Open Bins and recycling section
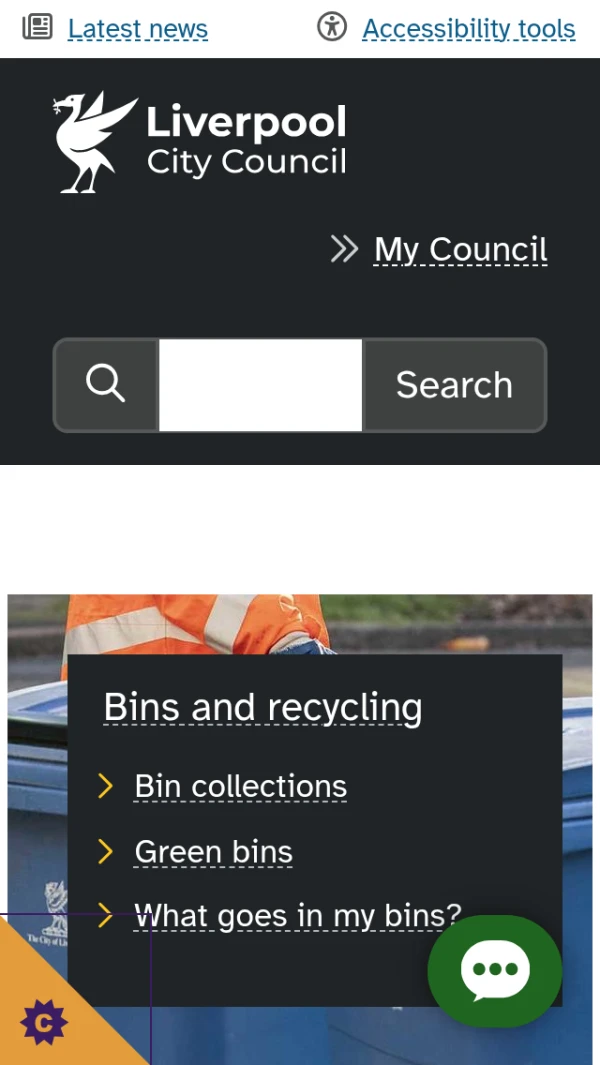 (263, 707)
